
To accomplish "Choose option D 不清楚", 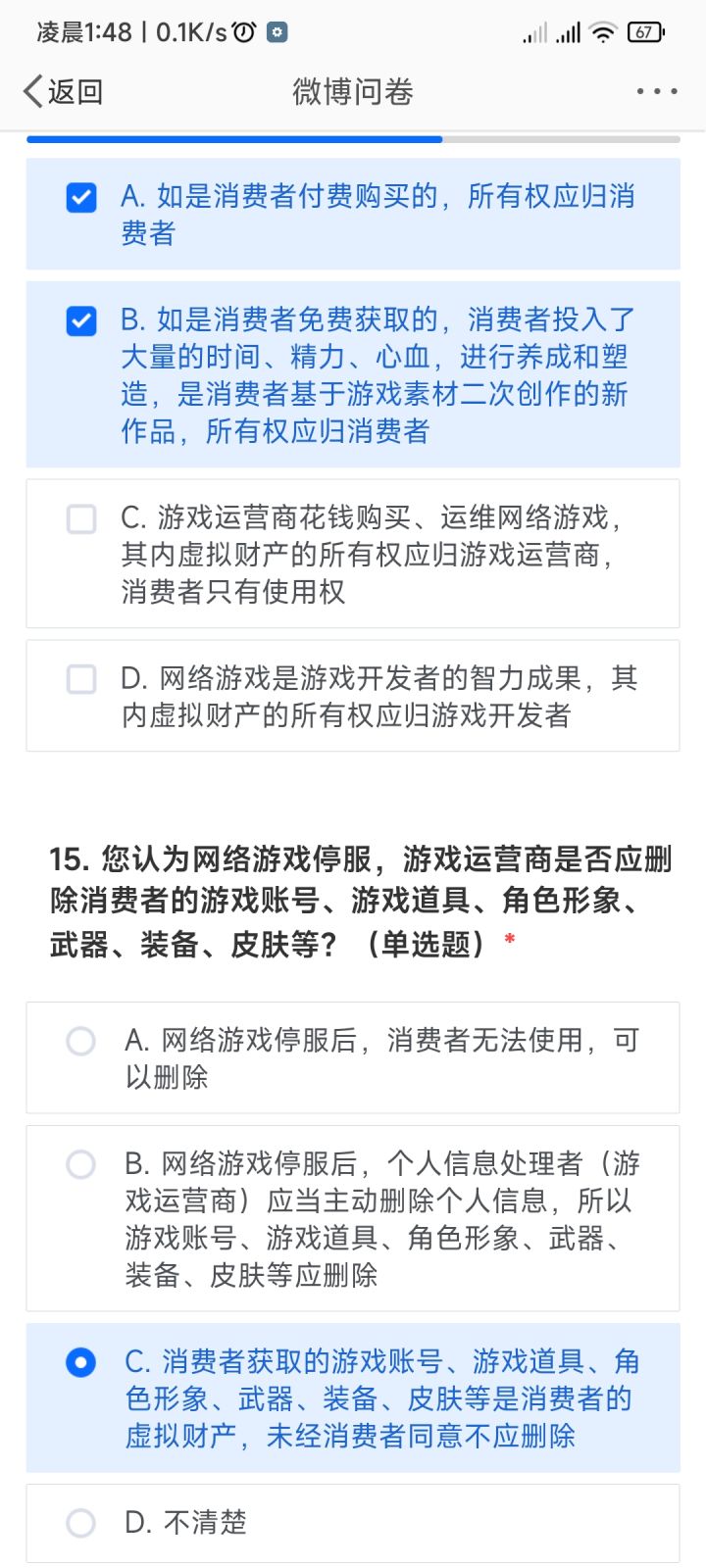I will click(x=353, y=1523).
